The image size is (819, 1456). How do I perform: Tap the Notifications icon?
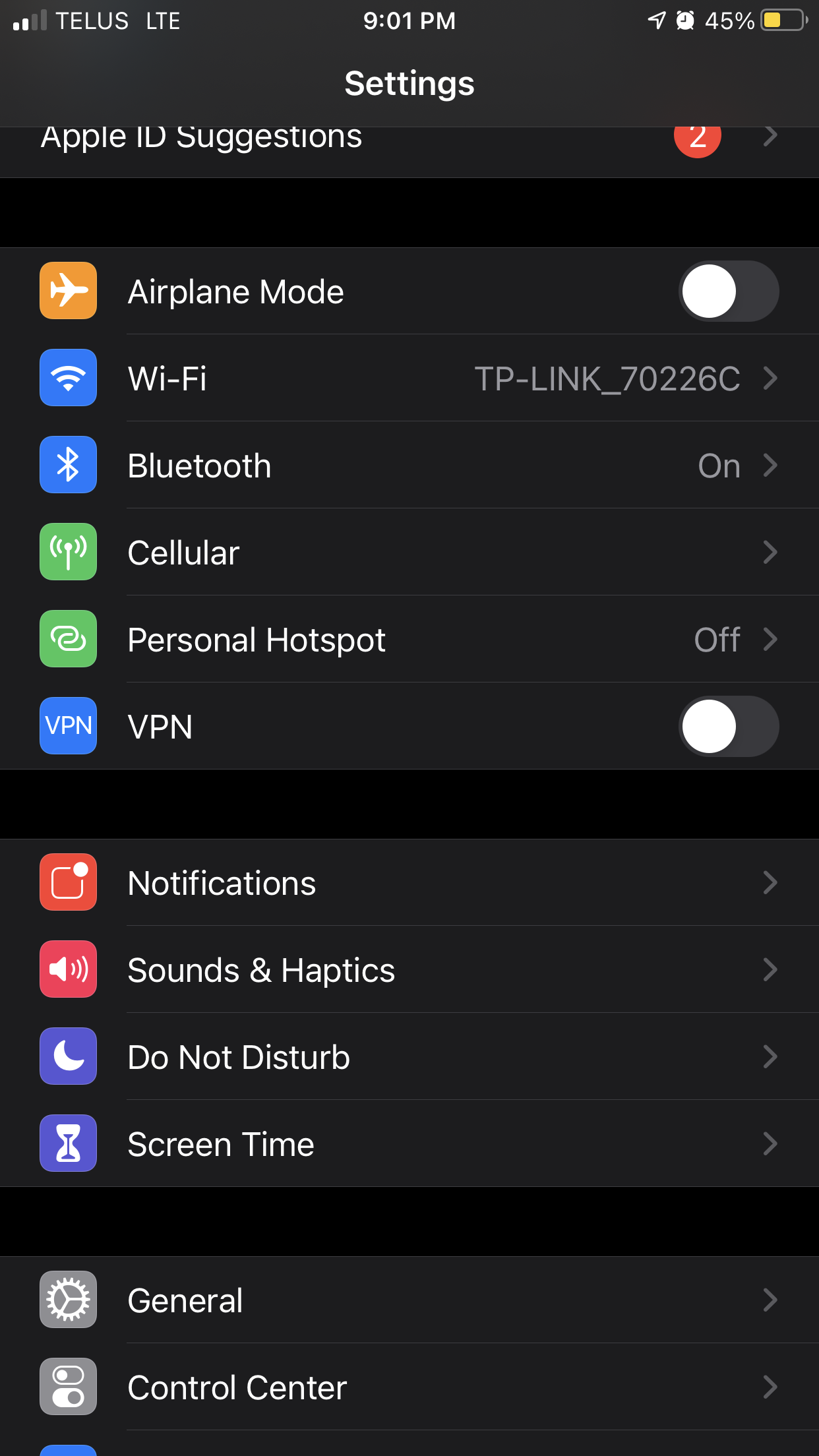(x=68, y=882)
